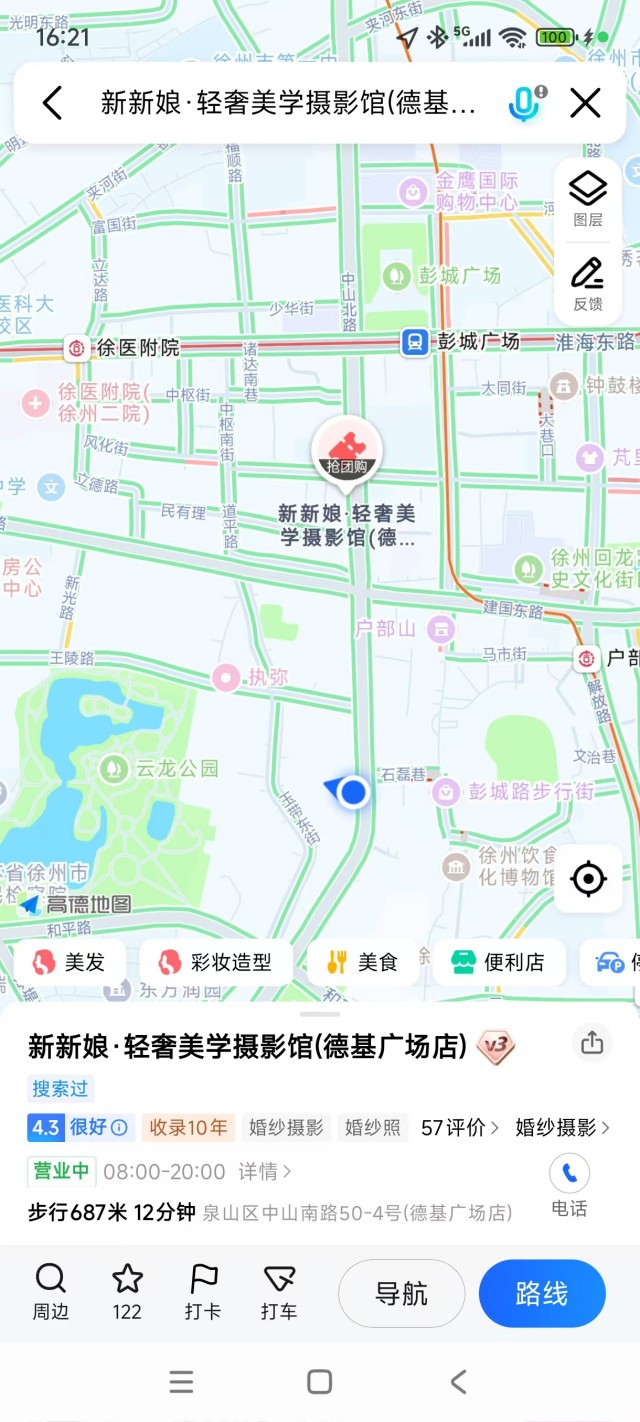Start 导航 navigation
This screenshot has height=1422, width=640.
coord(402,1293)
